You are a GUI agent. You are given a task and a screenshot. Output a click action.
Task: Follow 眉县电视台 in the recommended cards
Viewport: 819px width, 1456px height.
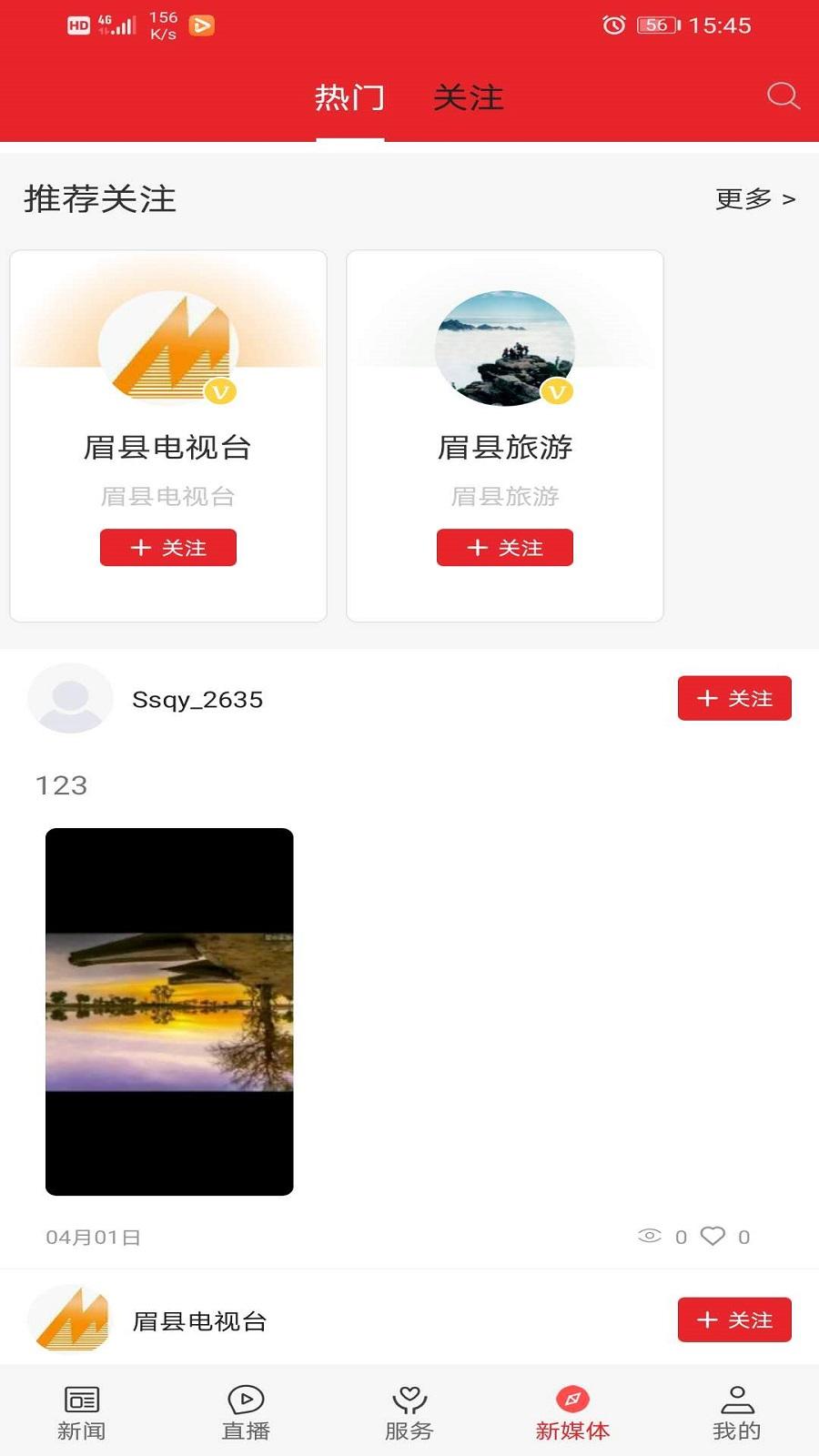pyautogui.click(x=168, y=548)
